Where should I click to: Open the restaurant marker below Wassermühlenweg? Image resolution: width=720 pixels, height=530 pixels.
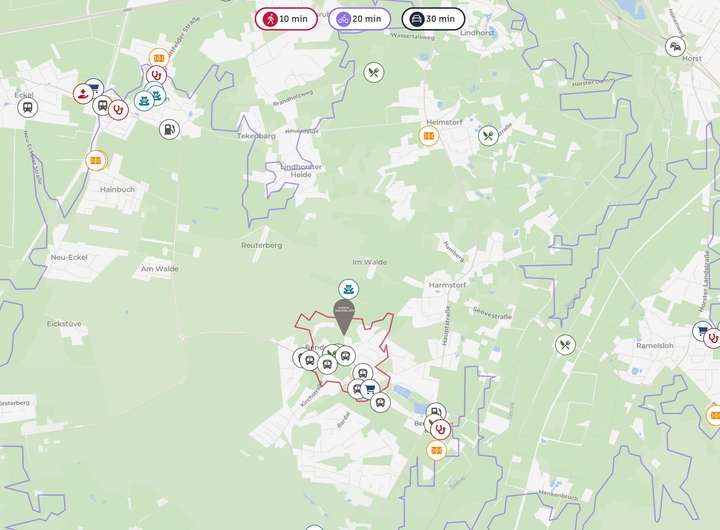[373, 72]
